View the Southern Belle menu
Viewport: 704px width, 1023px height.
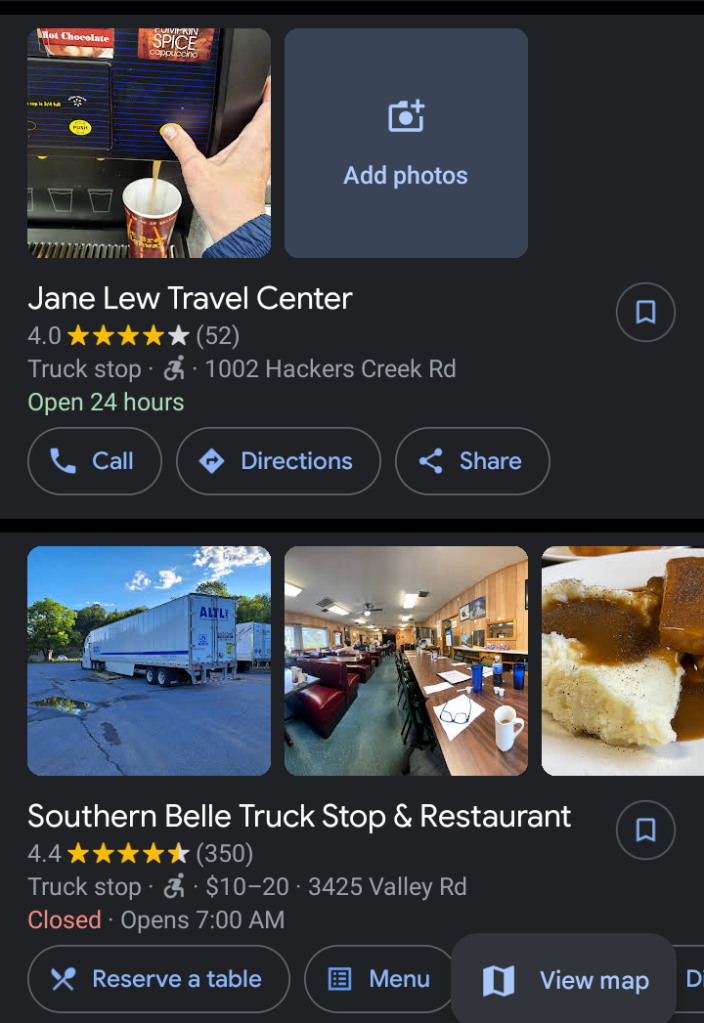(x=380, y=979)
